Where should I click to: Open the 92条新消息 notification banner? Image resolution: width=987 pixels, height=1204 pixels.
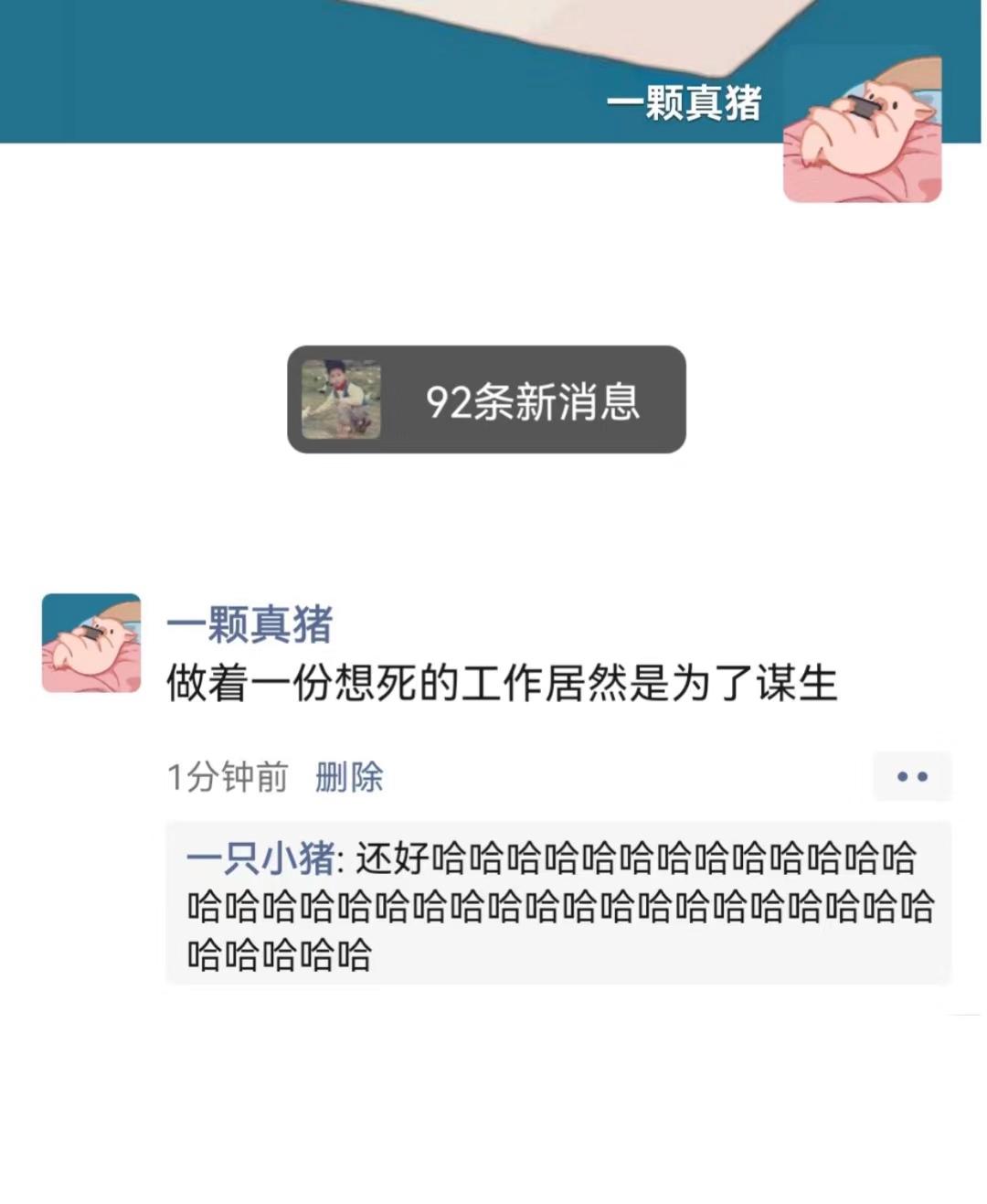point(486,400)
